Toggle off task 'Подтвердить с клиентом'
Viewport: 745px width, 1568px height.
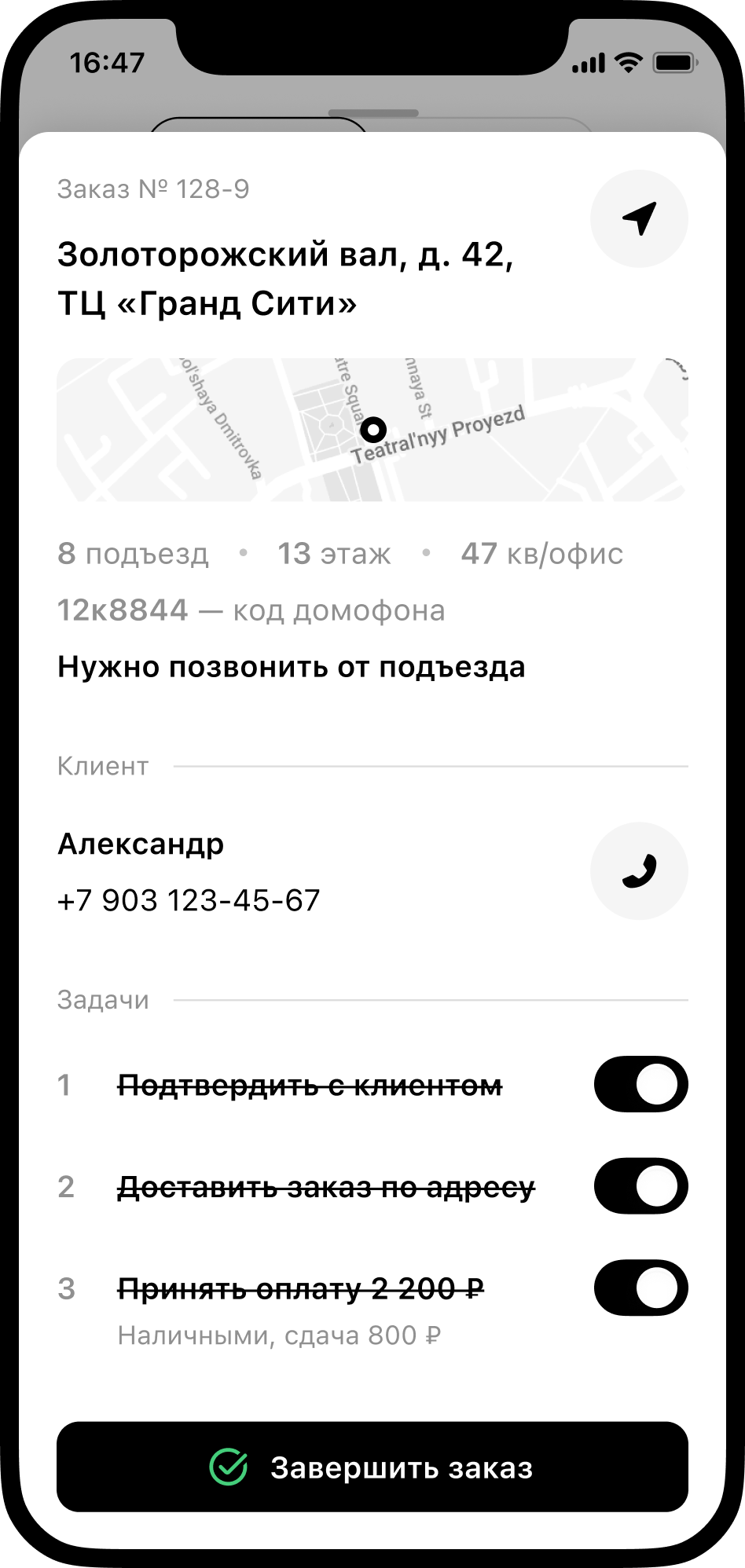click(x=640, y=1084)
